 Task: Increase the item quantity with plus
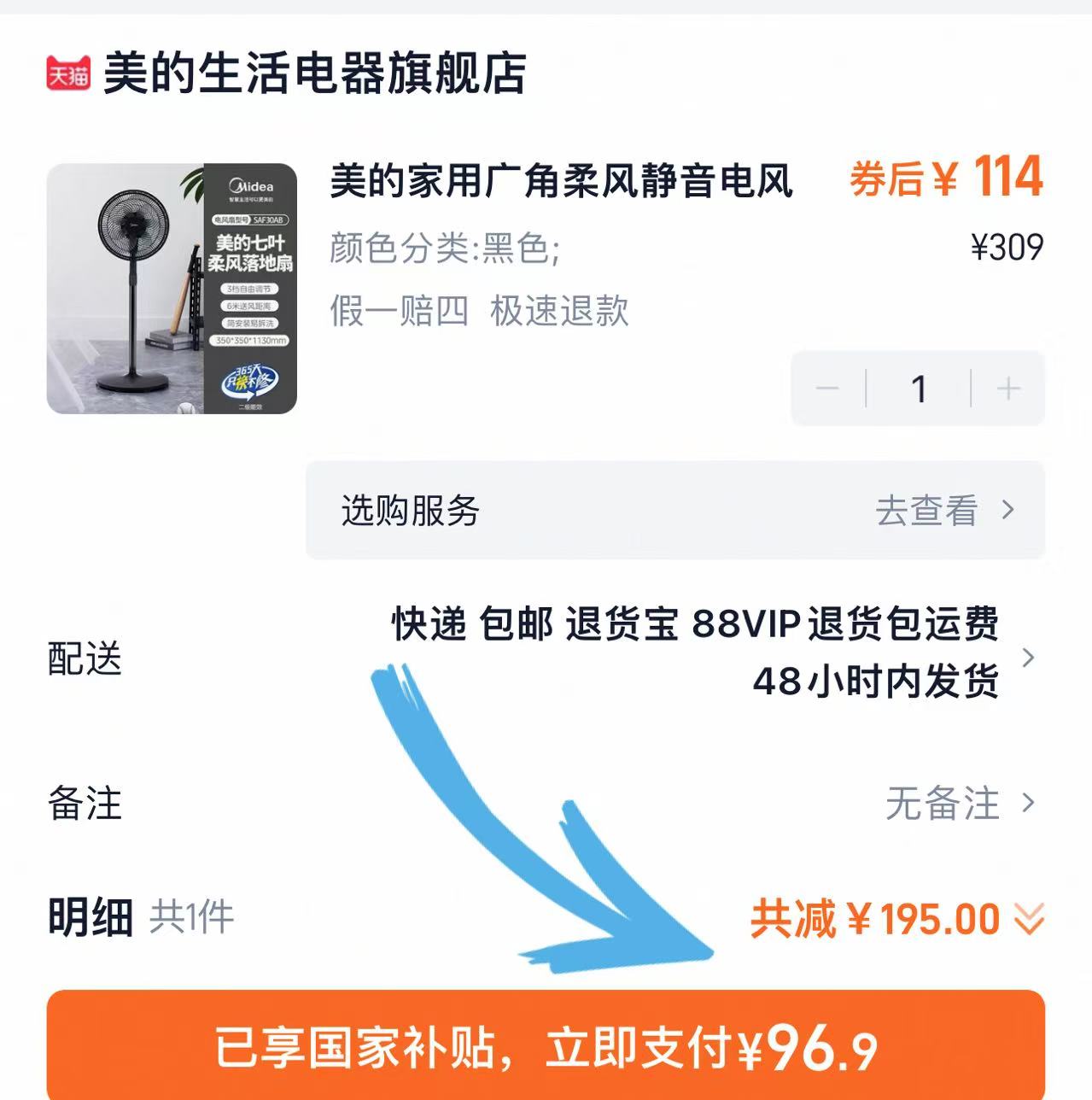click(1008, 389)
